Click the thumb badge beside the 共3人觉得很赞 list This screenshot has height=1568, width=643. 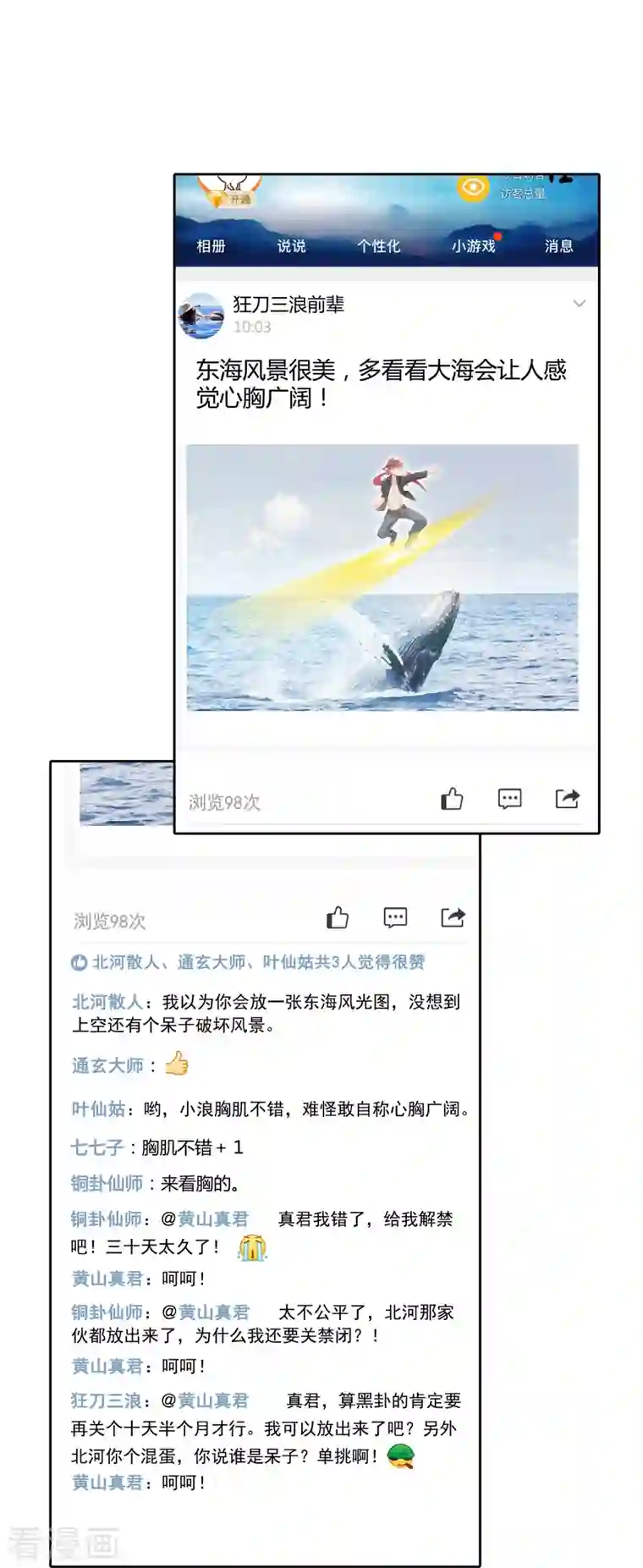pyautogui.click(x=79, y=962)
